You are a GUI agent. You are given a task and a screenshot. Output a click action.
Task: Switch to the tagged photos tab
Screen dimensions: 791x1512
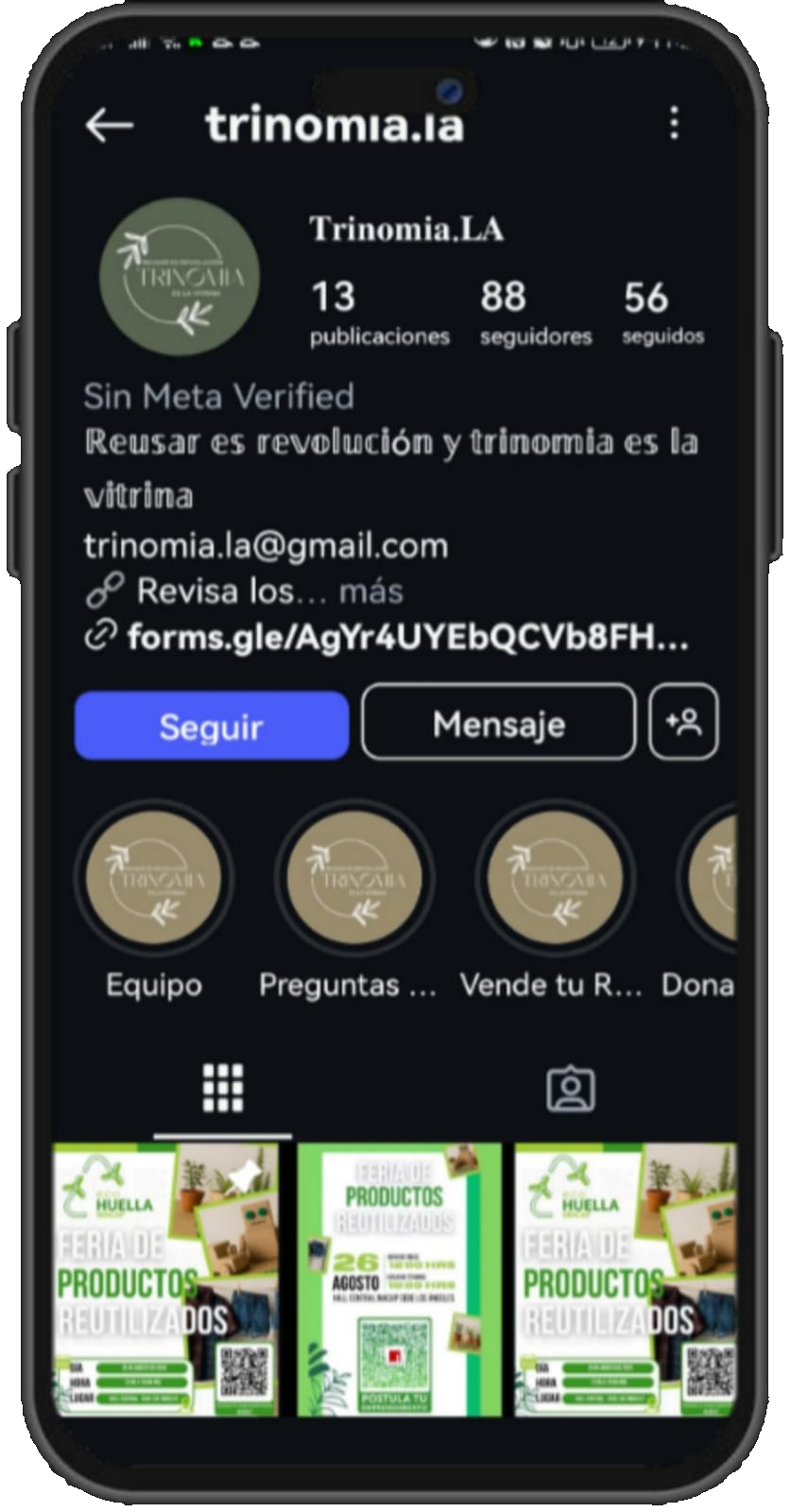[571, 1090]
